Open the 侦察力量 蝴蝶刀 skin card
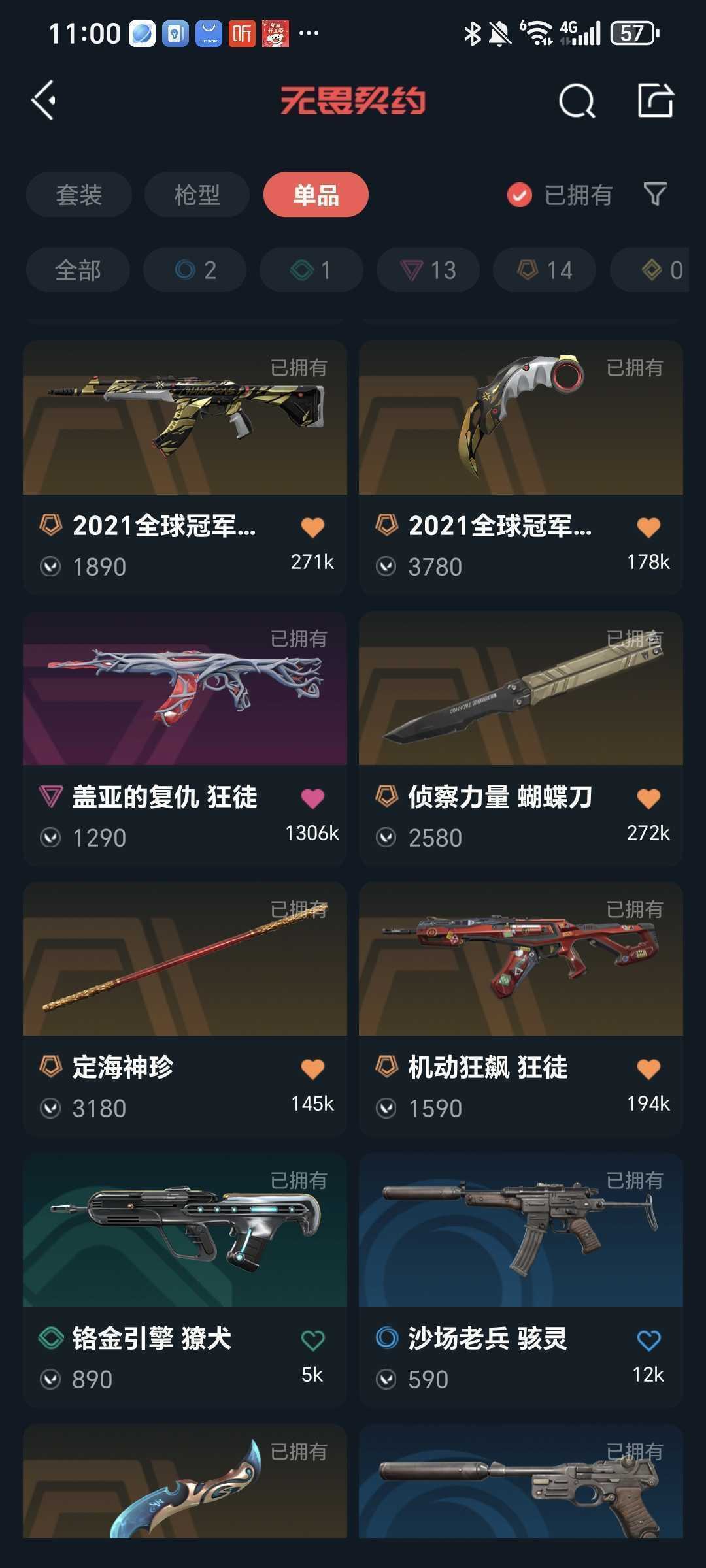Viewport: 706px width, 1568px height. click(521, 738)
